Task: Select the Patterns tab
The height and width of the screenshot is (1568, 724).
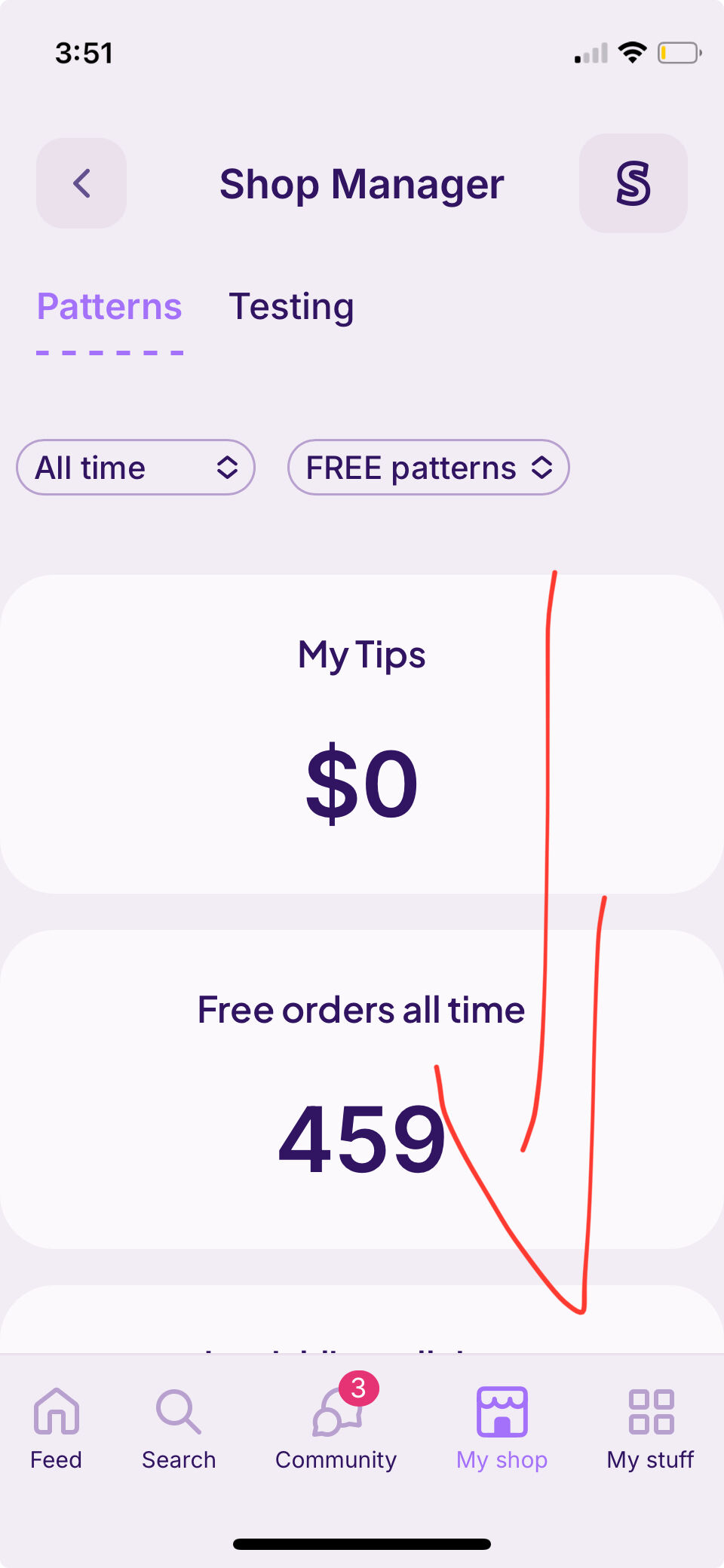Action: coord(110,307)
